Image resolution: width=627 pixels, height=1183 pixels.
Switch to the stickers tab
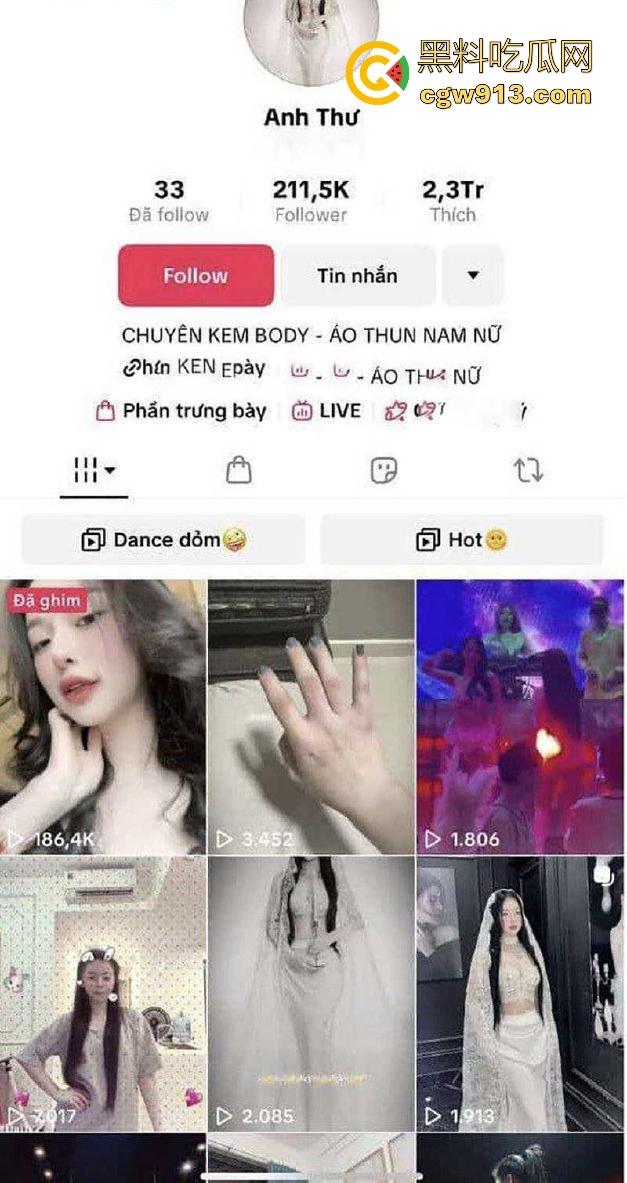pos(384,470)
